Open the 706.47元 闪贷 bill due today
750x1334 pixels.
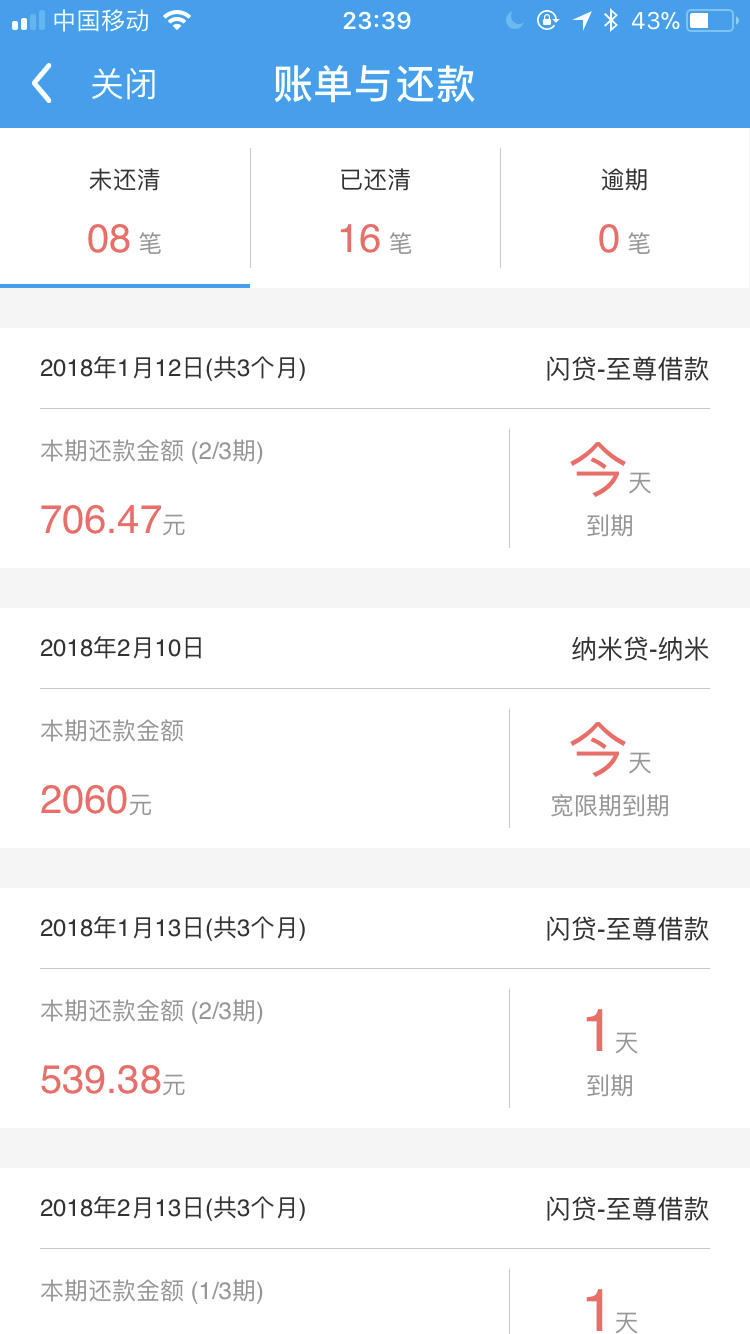click(x=375, y=448)
